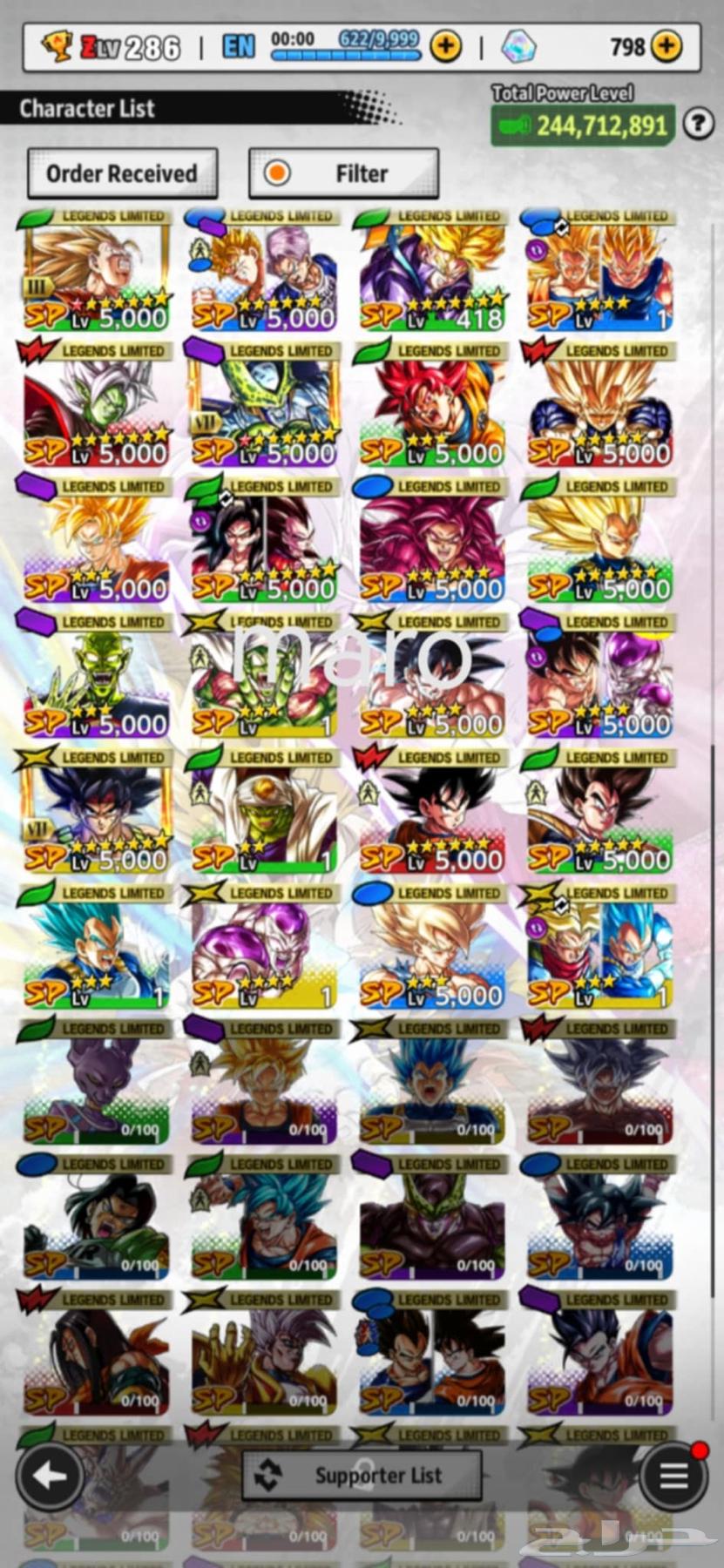The height and width of the screenshot is (1568, 724).
Task: Add energy with the EN plus button
Action: point(445,45)
